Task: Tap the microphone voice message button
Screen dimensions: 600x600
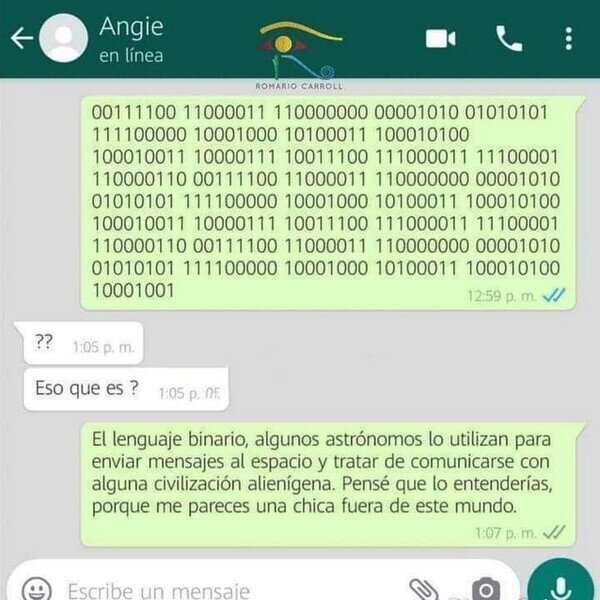Action: 560,585
